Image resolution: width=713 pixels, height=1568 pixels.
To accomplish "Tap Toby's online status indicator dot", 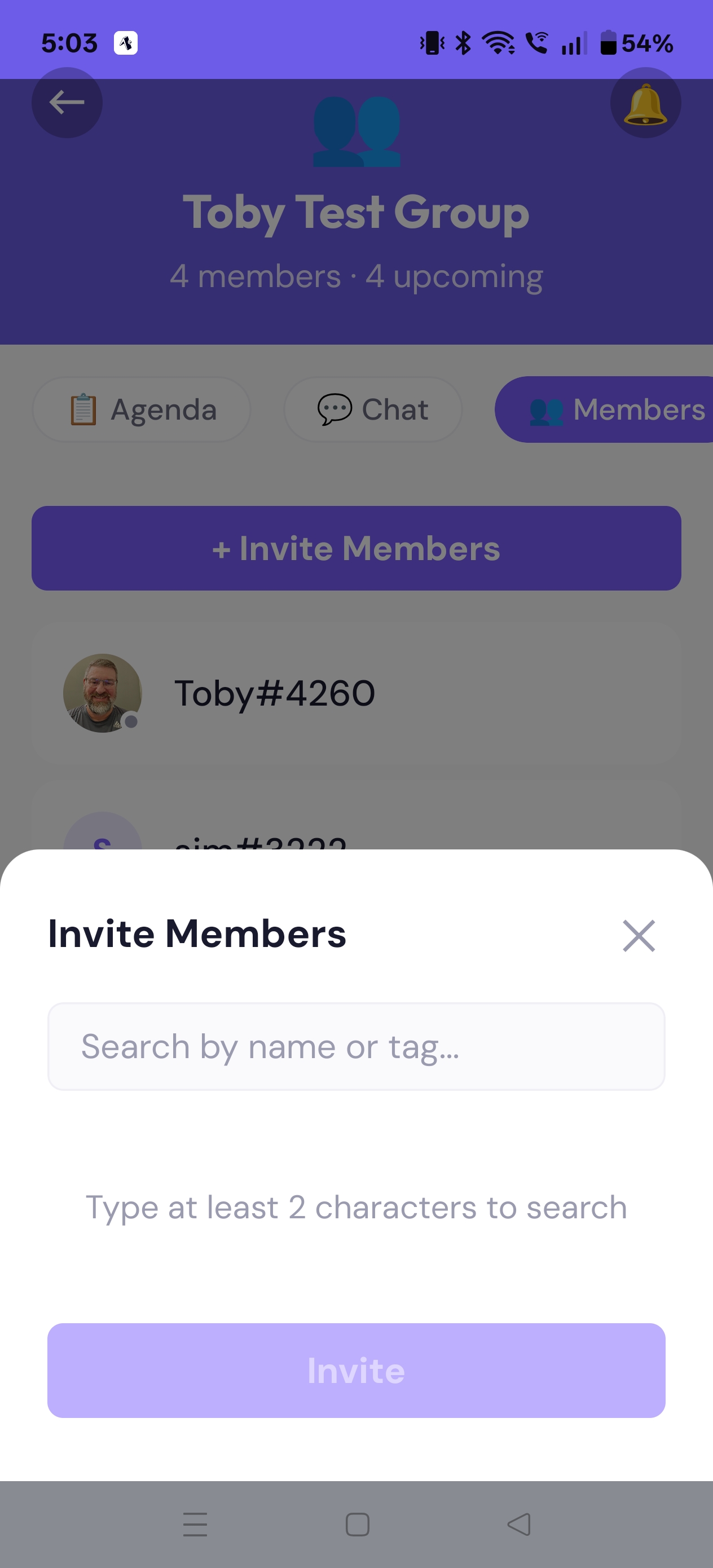I will [x=130, y=723].
